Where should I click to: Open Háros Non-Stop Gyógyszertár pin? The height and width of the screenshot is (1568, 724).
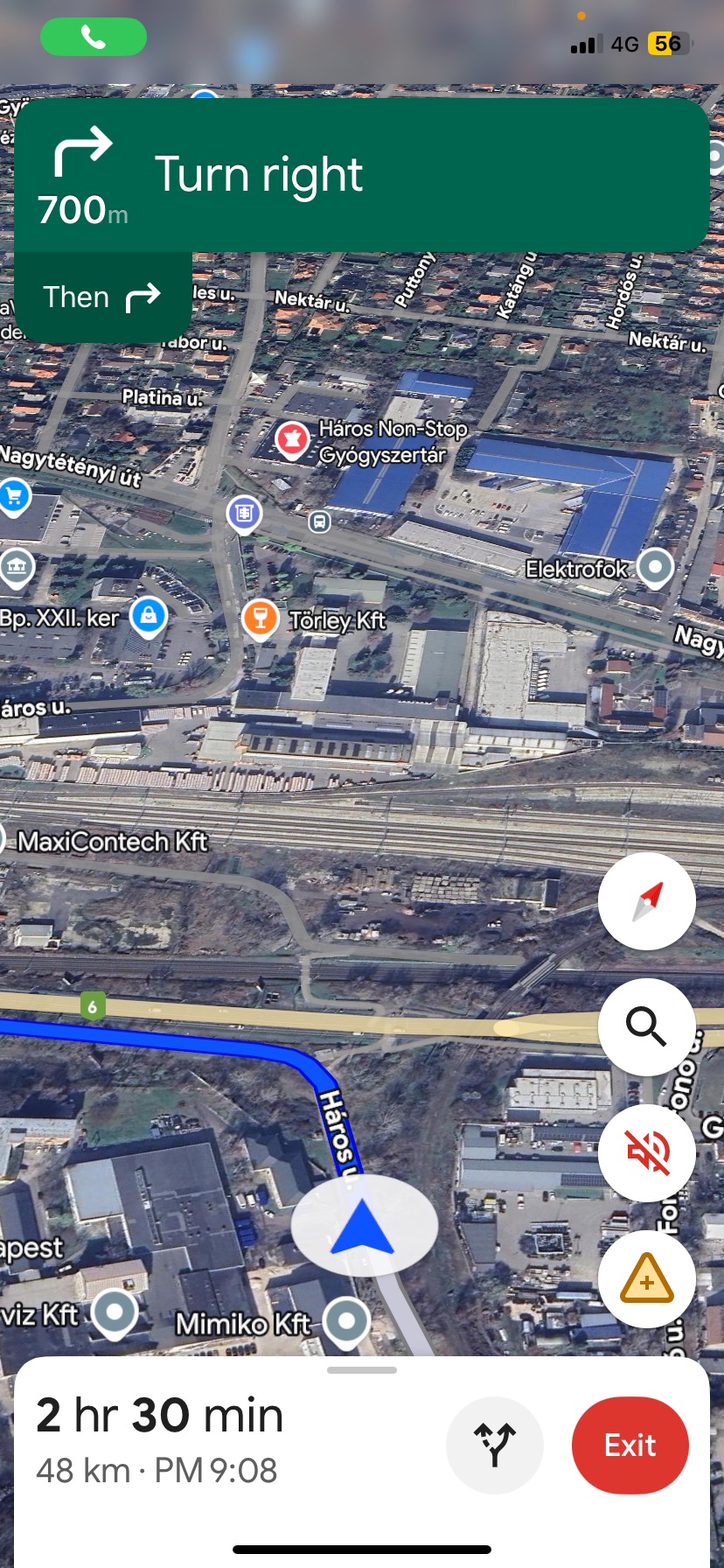[292, 439]
